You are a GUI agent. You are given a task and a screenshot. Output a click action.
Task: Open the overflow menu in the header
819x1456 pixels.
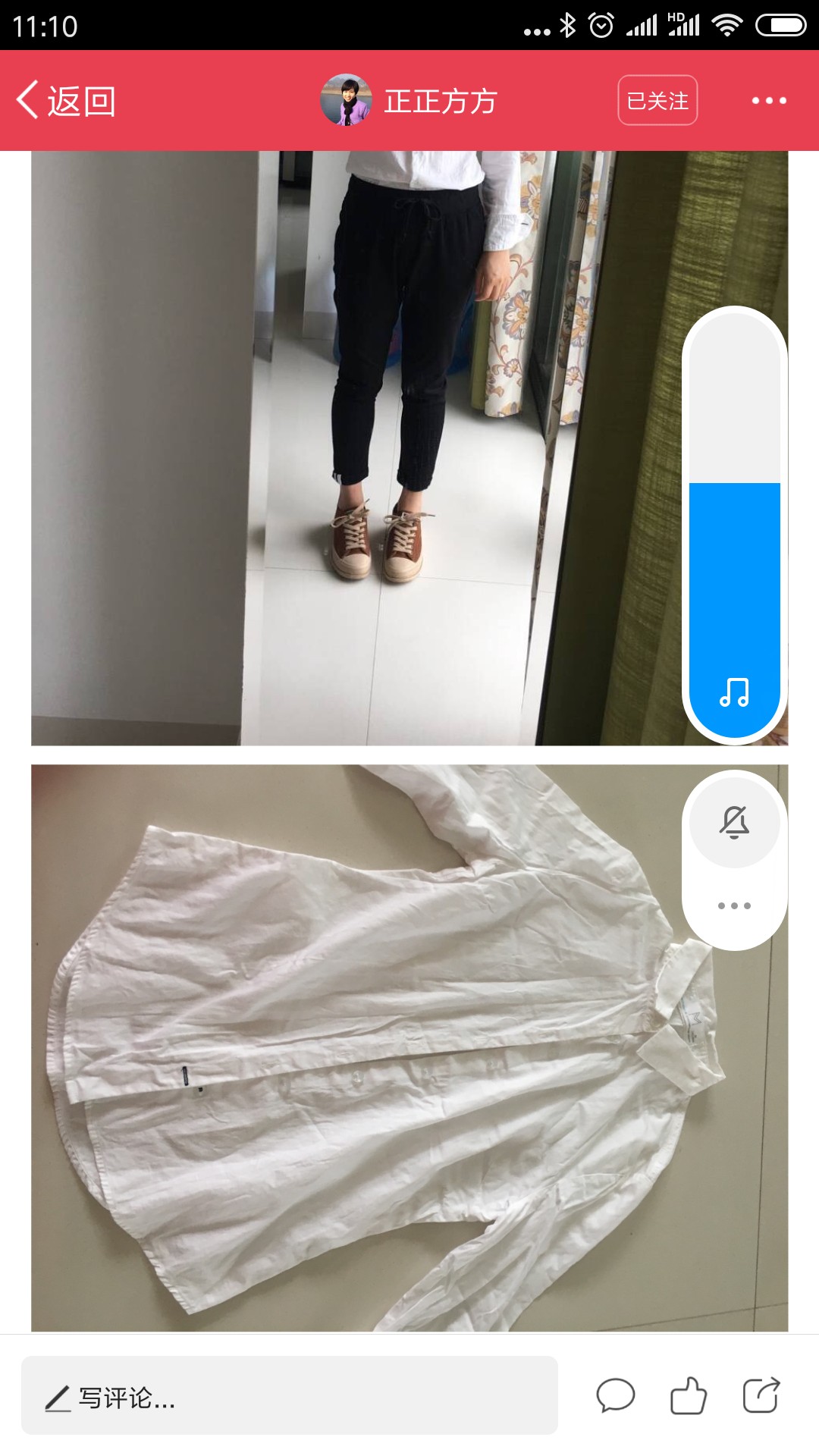click(769, 100)
